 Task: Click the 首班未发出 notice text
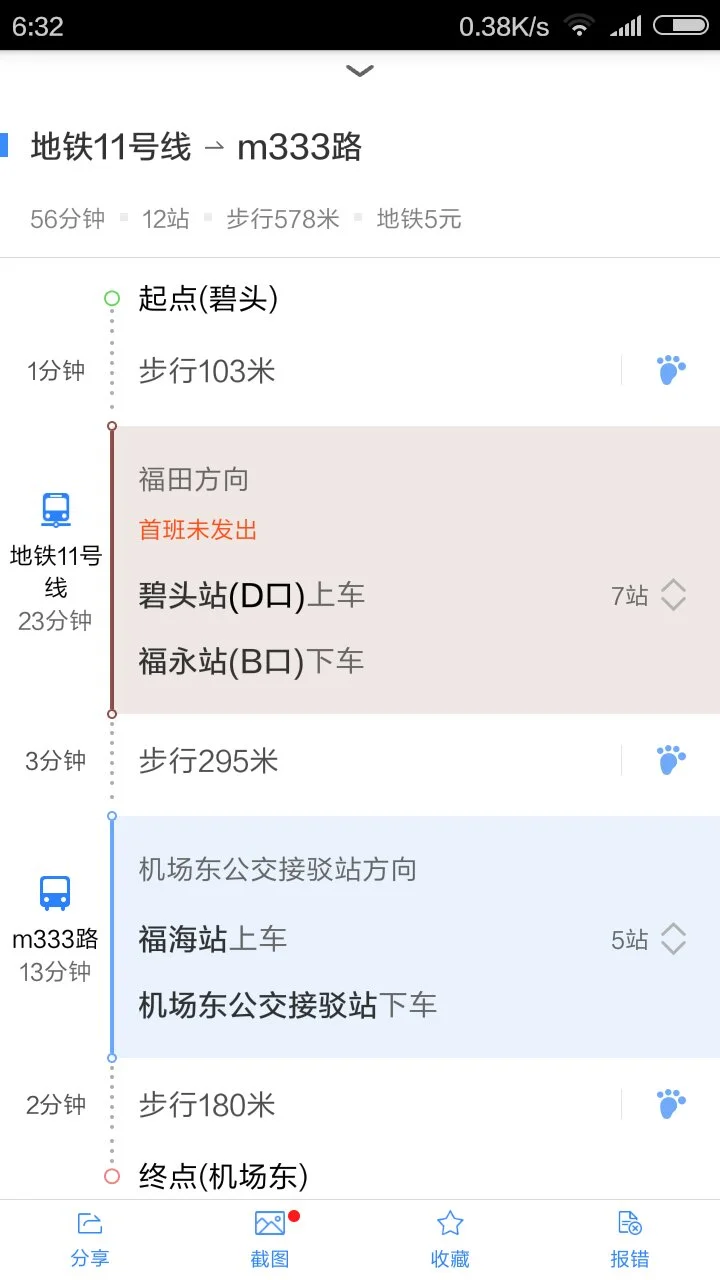[196, 529]
